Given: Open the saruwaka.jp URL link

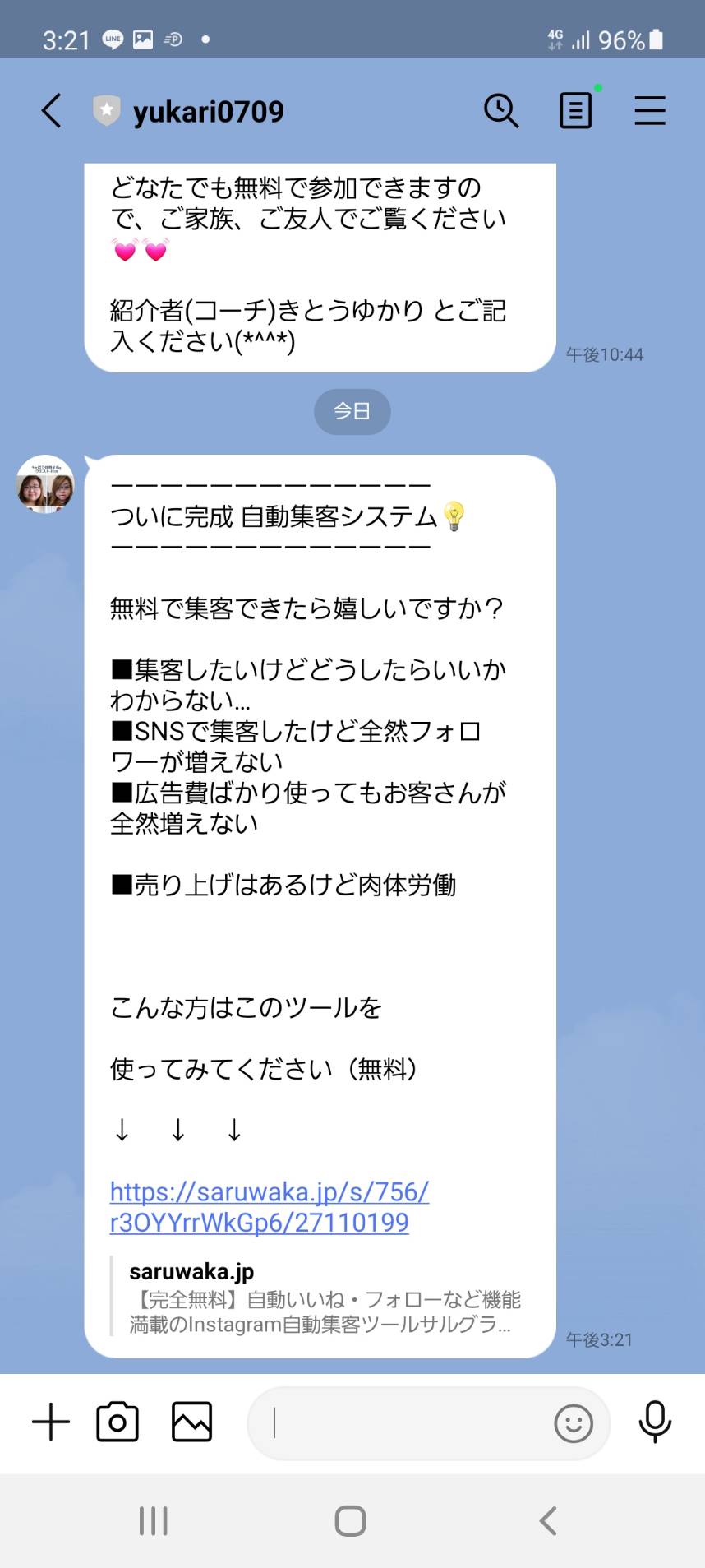Looking at the screenshot, I should (270, 1206).
